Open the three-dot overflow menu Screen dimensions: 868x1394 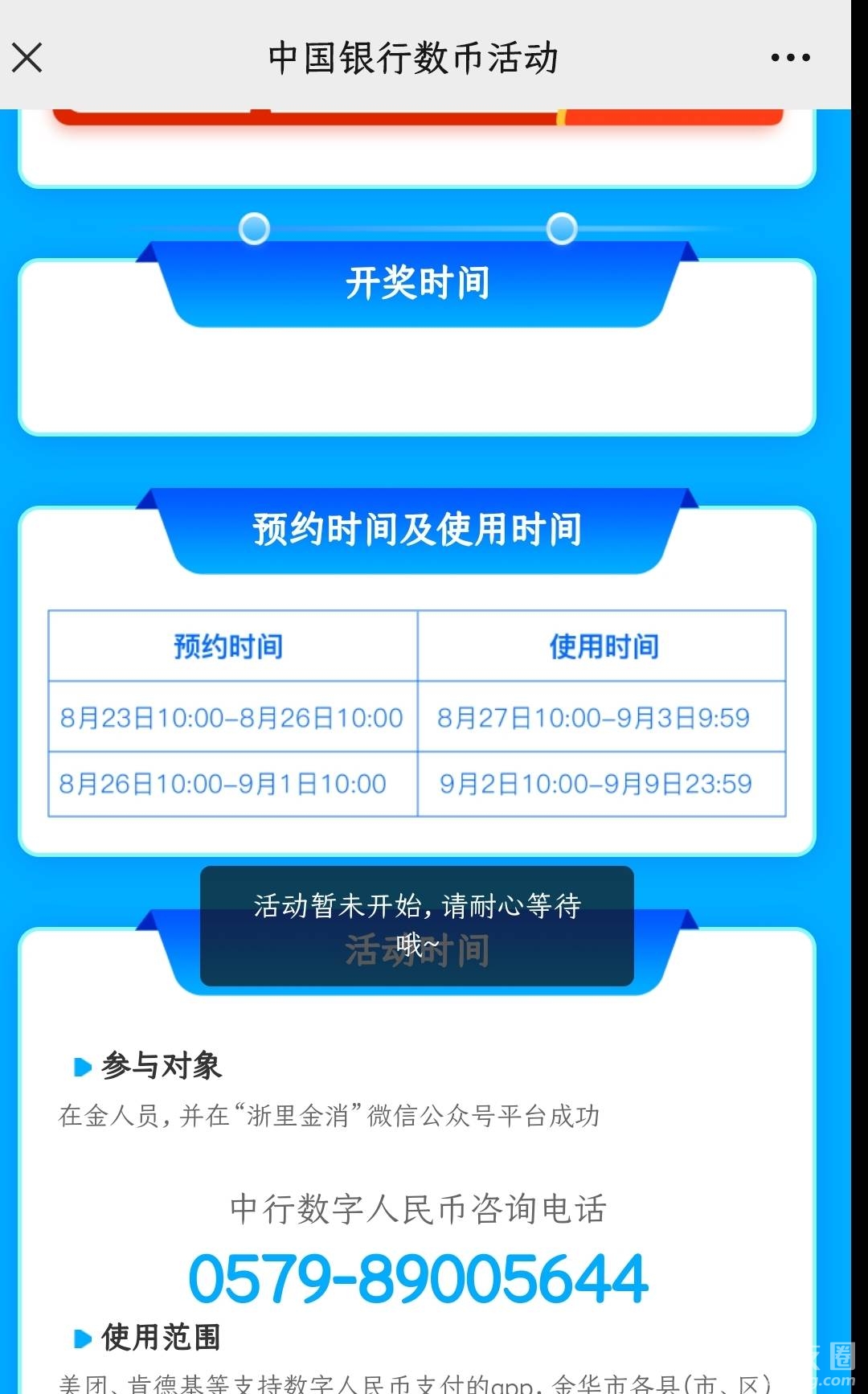[x=790, y=58]
